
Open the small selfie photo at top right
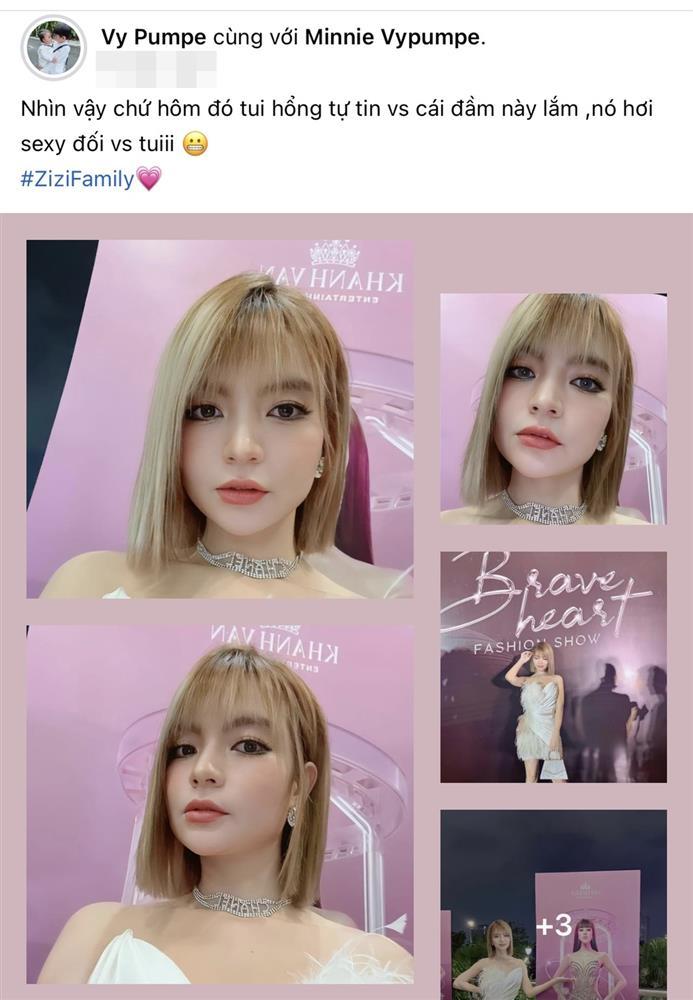pos(553,408)
